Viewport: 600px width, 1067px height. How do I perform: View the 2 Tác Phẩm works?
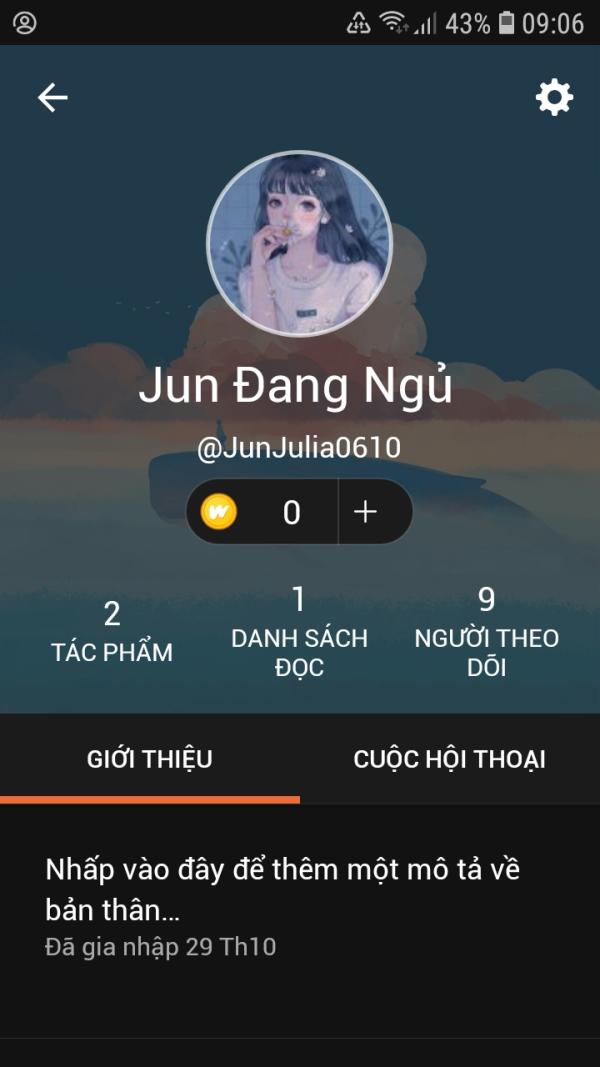(x=112, y=632)
